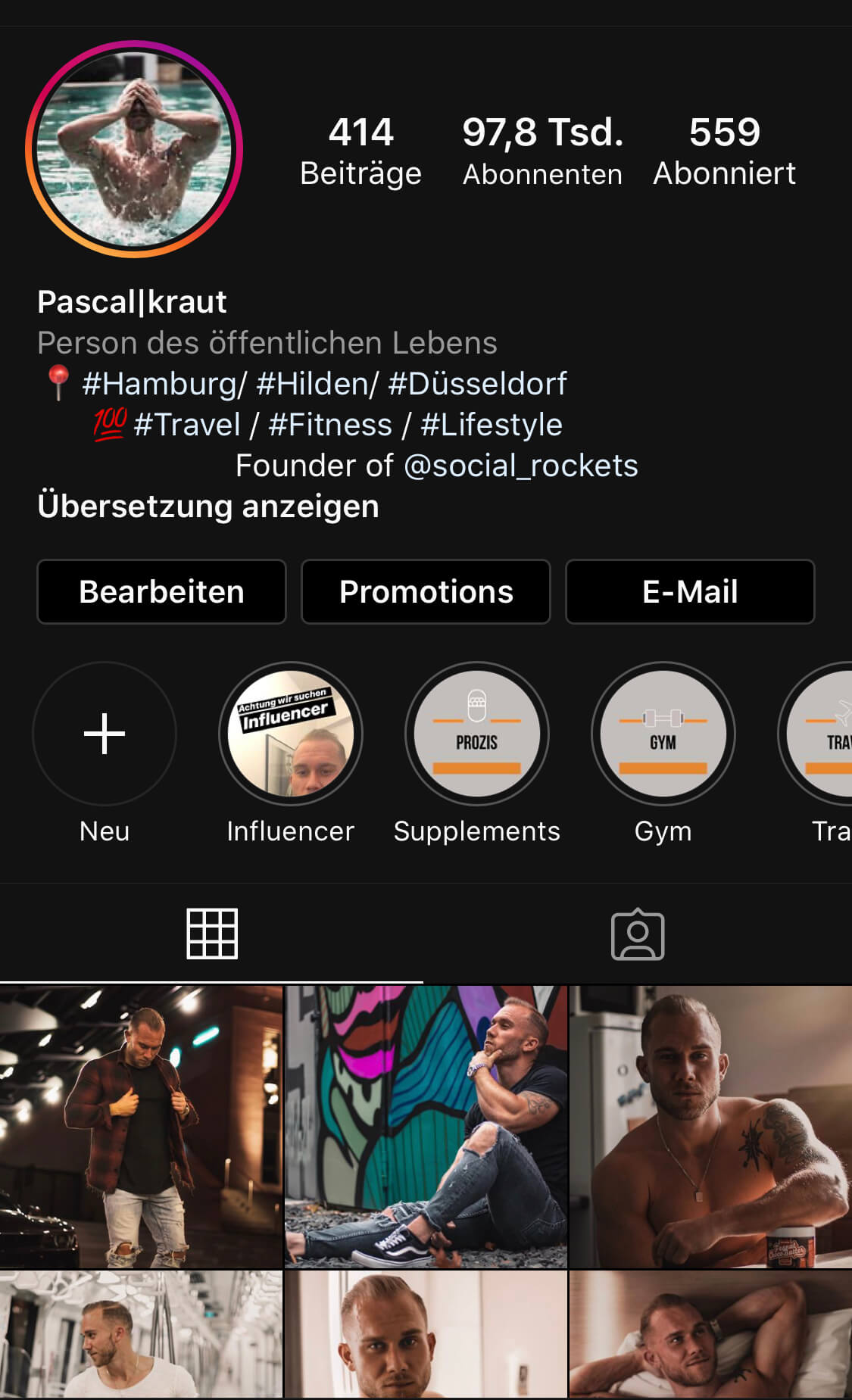Open the post with the graffiti wall
This screenshot has height=1400, width=852.
coord(426,1127)
